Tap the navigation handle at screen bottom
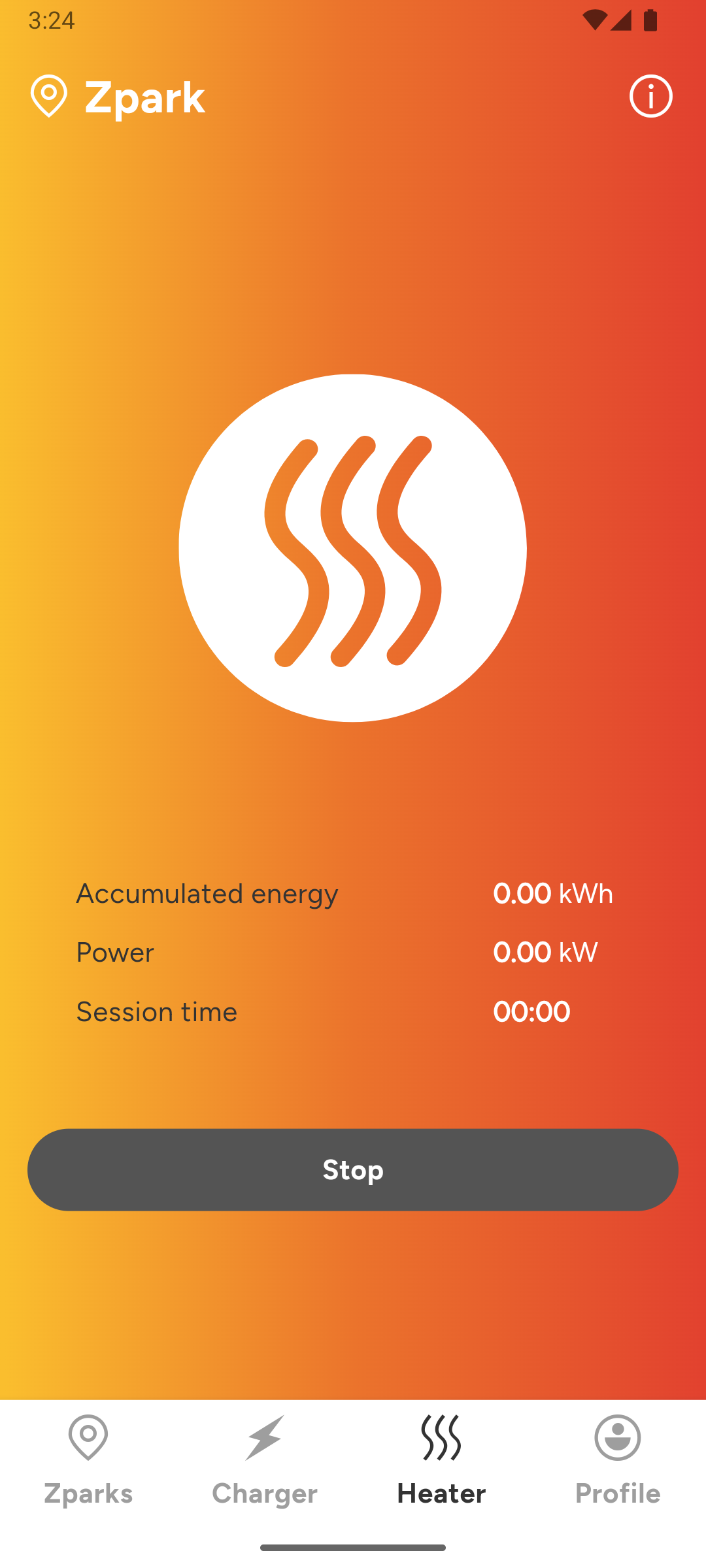The width and height of the screenshot is (706, 1568). (x=353, y=1547)
